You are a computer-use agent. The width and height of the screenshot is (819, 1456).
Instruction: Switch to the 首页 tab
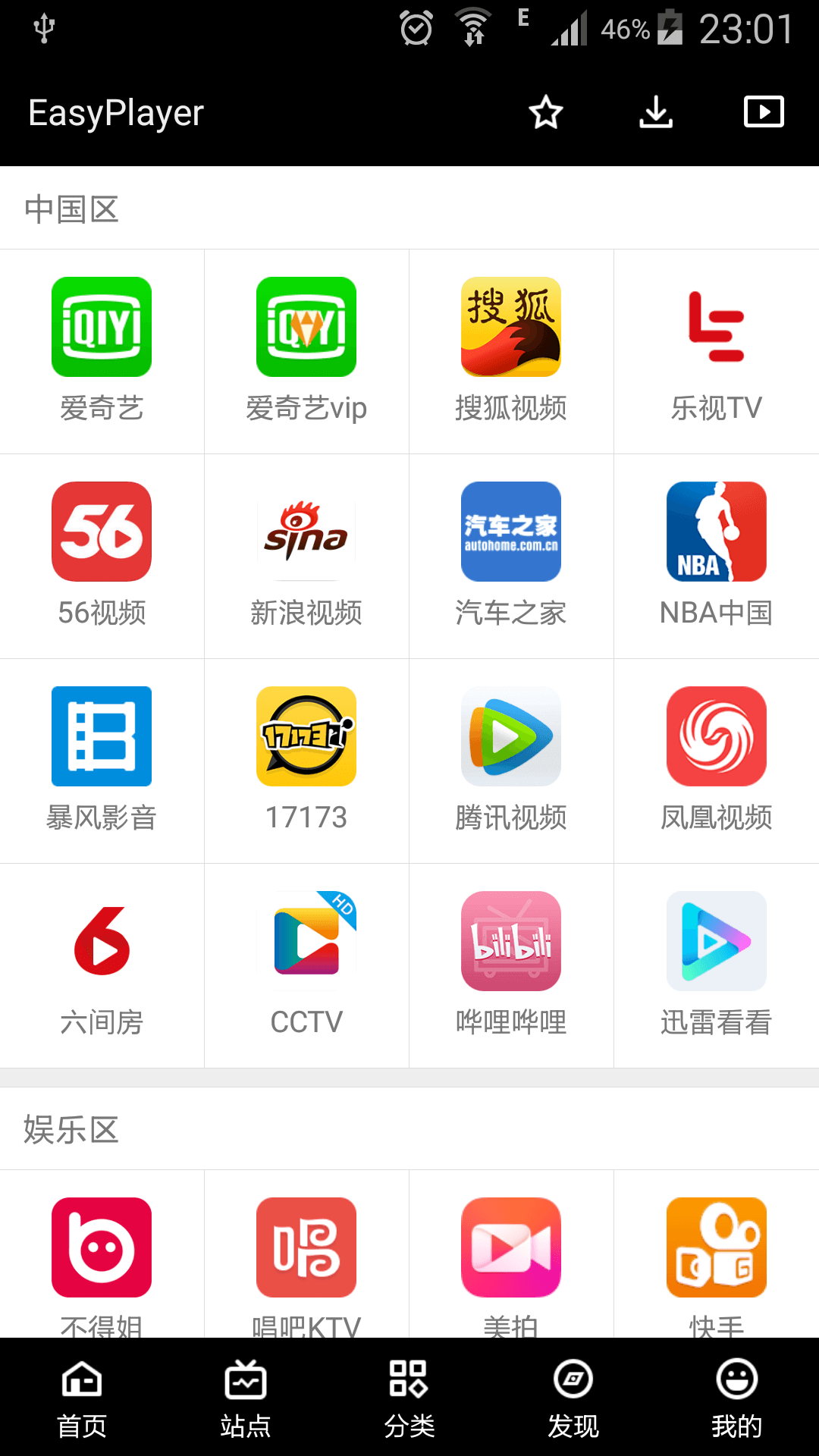[82, 1398]
